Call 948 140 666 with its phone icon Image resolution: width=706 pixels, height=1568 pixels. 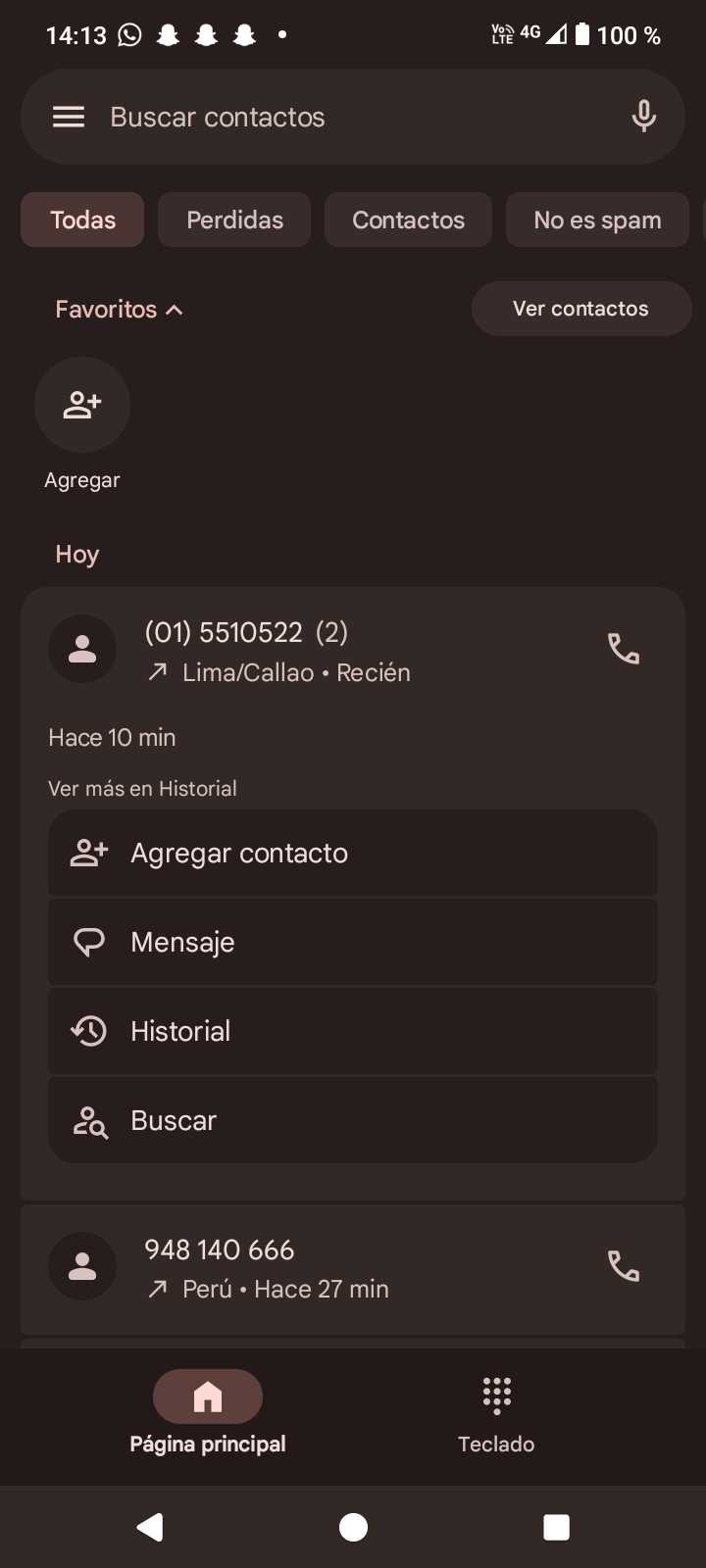click(x=624, y=1267)
